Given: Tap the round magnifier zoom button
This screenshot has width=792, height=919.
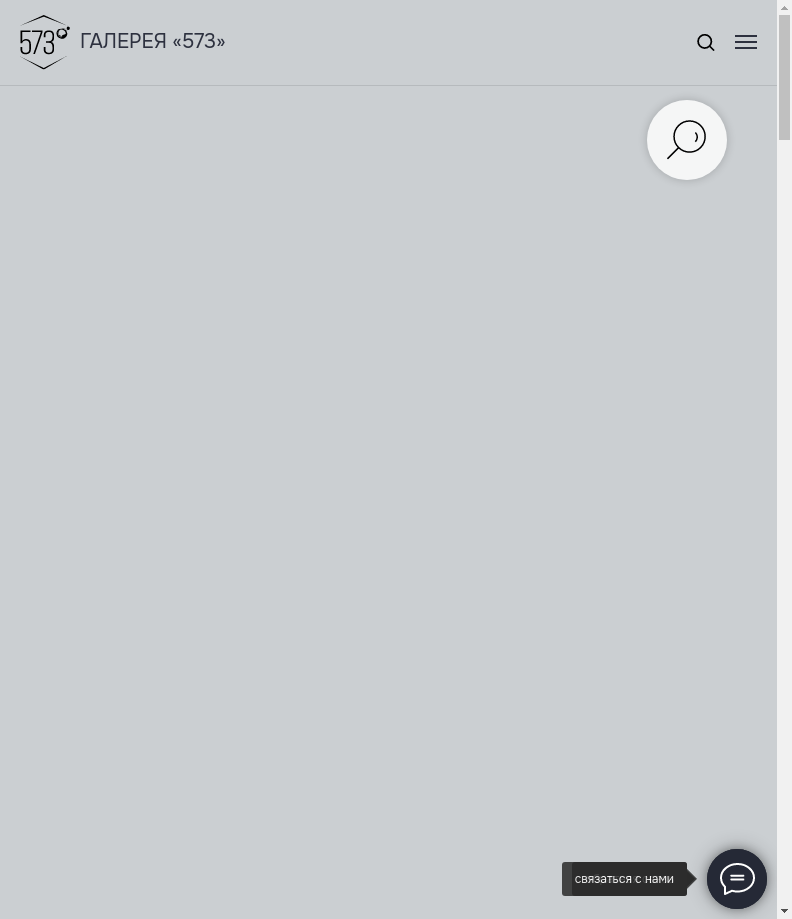Looking at the screenshot, I should click(687, 140).
